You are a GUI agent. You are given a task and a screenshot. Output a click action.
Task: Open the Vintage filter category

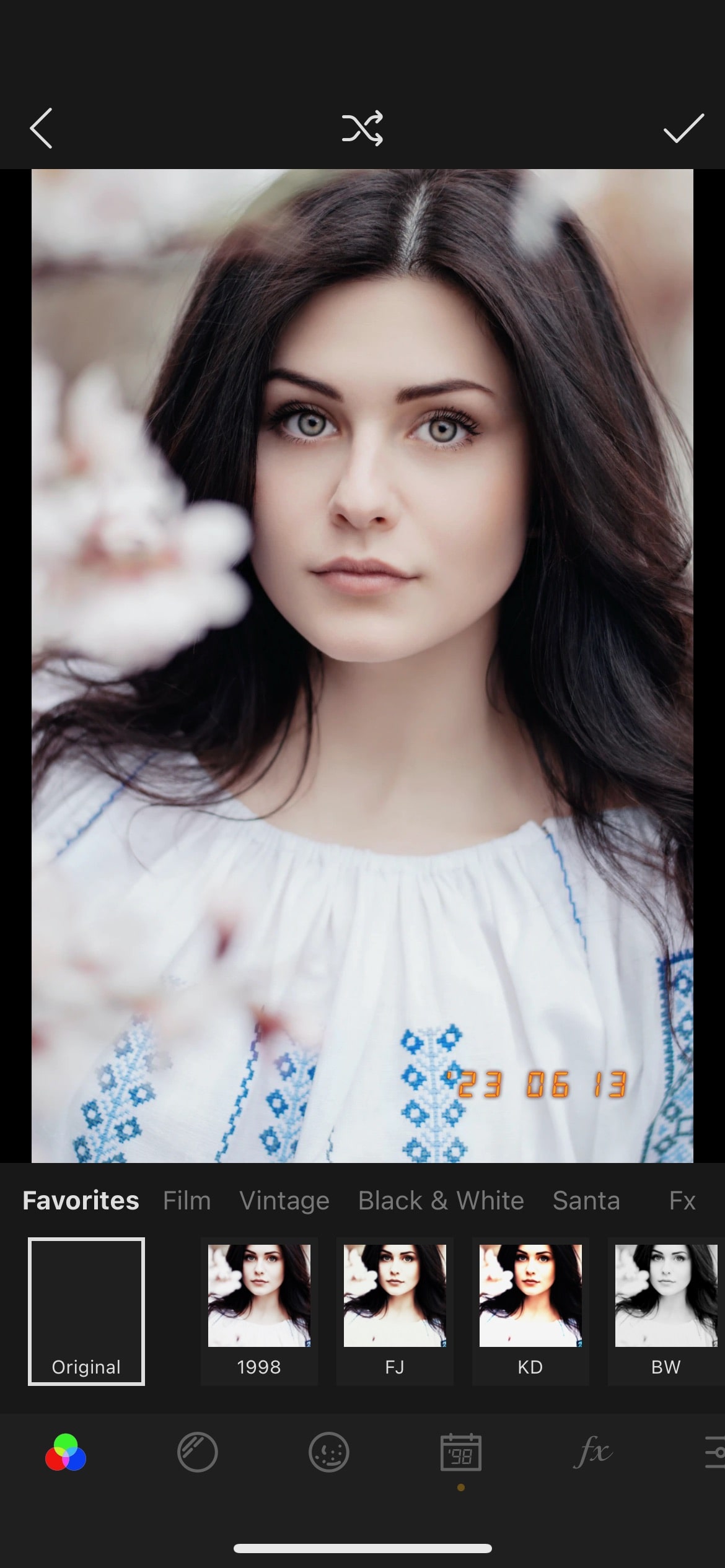(284, 1201)
